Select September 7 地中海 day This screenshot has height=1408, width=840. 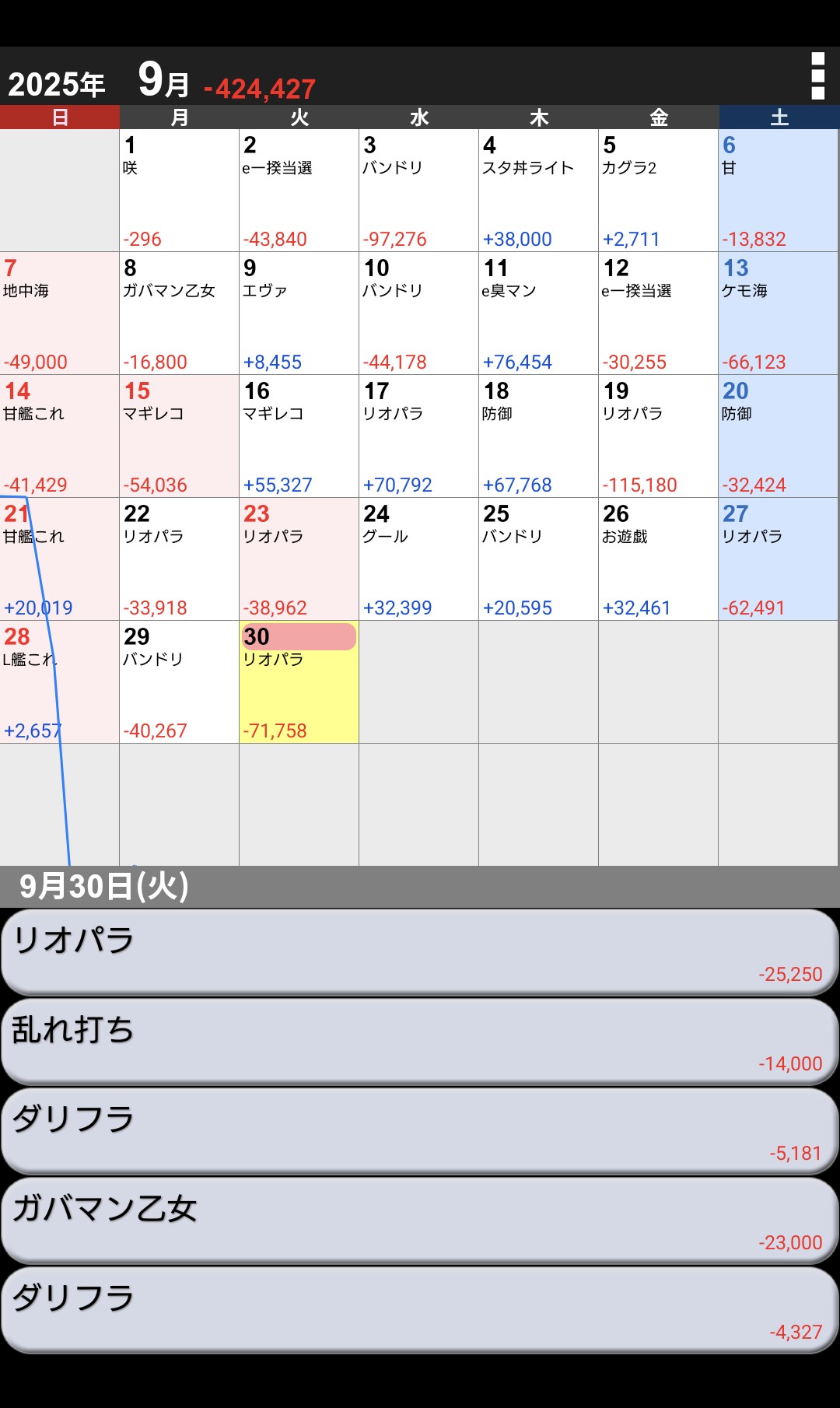[x=60, y=313]
